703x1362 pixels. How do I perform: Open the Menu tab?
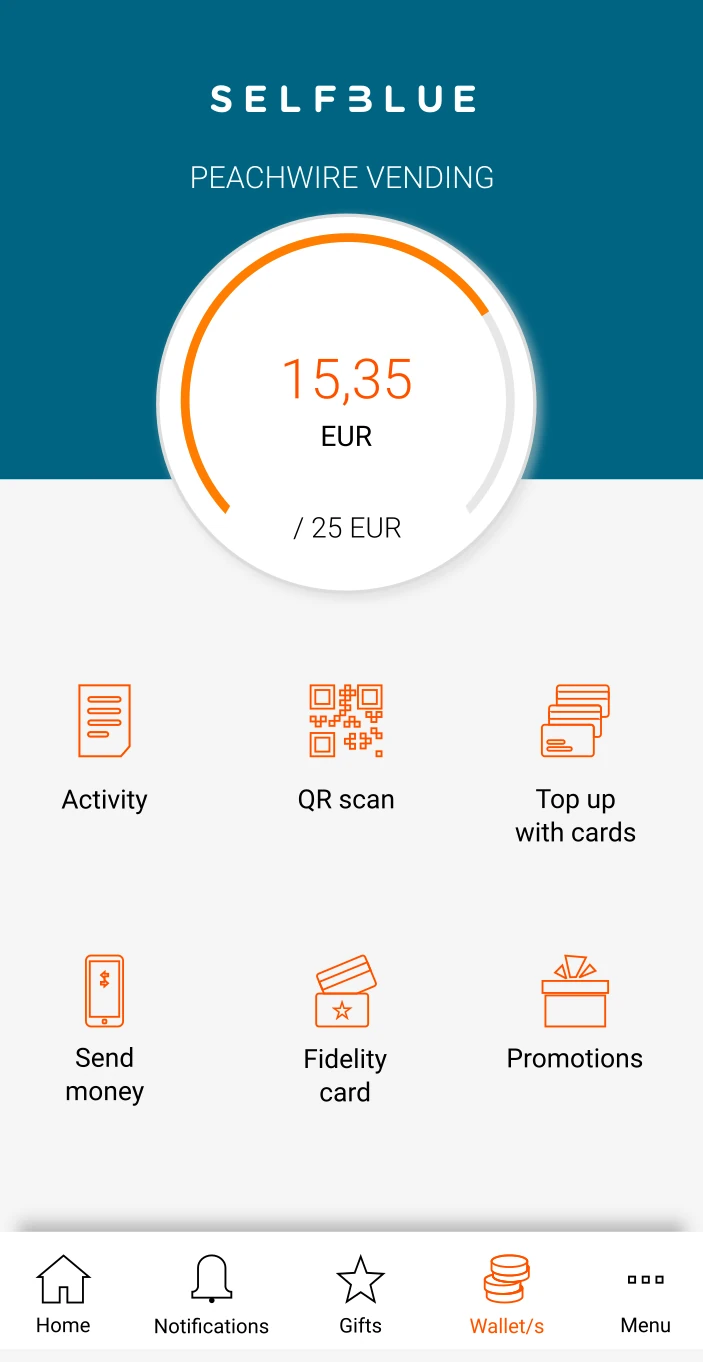[x=645, y=1295]
